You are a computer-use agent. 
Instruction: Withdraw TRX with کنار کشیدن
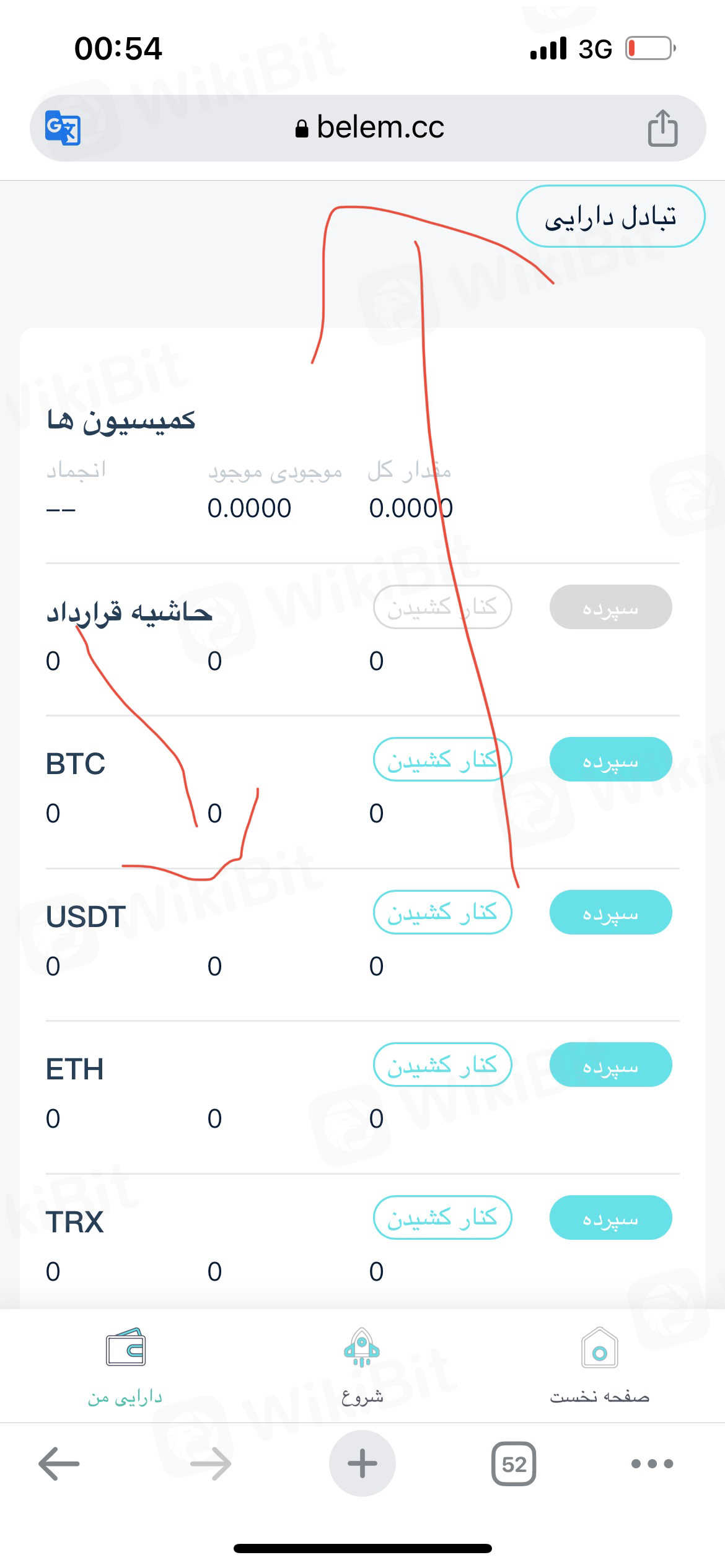tap(442, 1217)
